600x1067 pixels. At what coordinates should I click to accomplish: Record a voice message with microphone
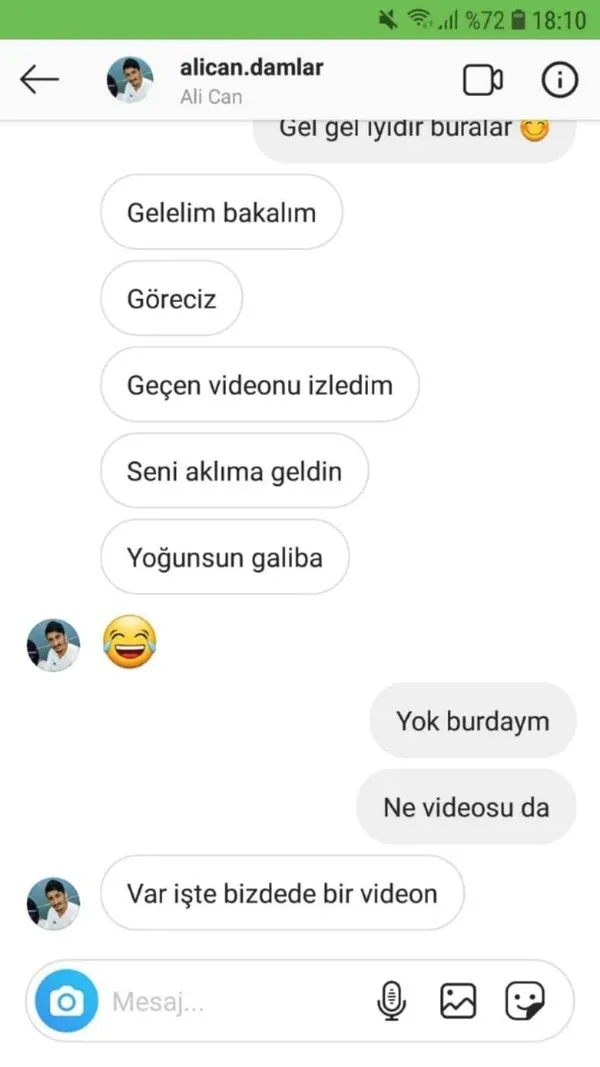pos(393,1001)
